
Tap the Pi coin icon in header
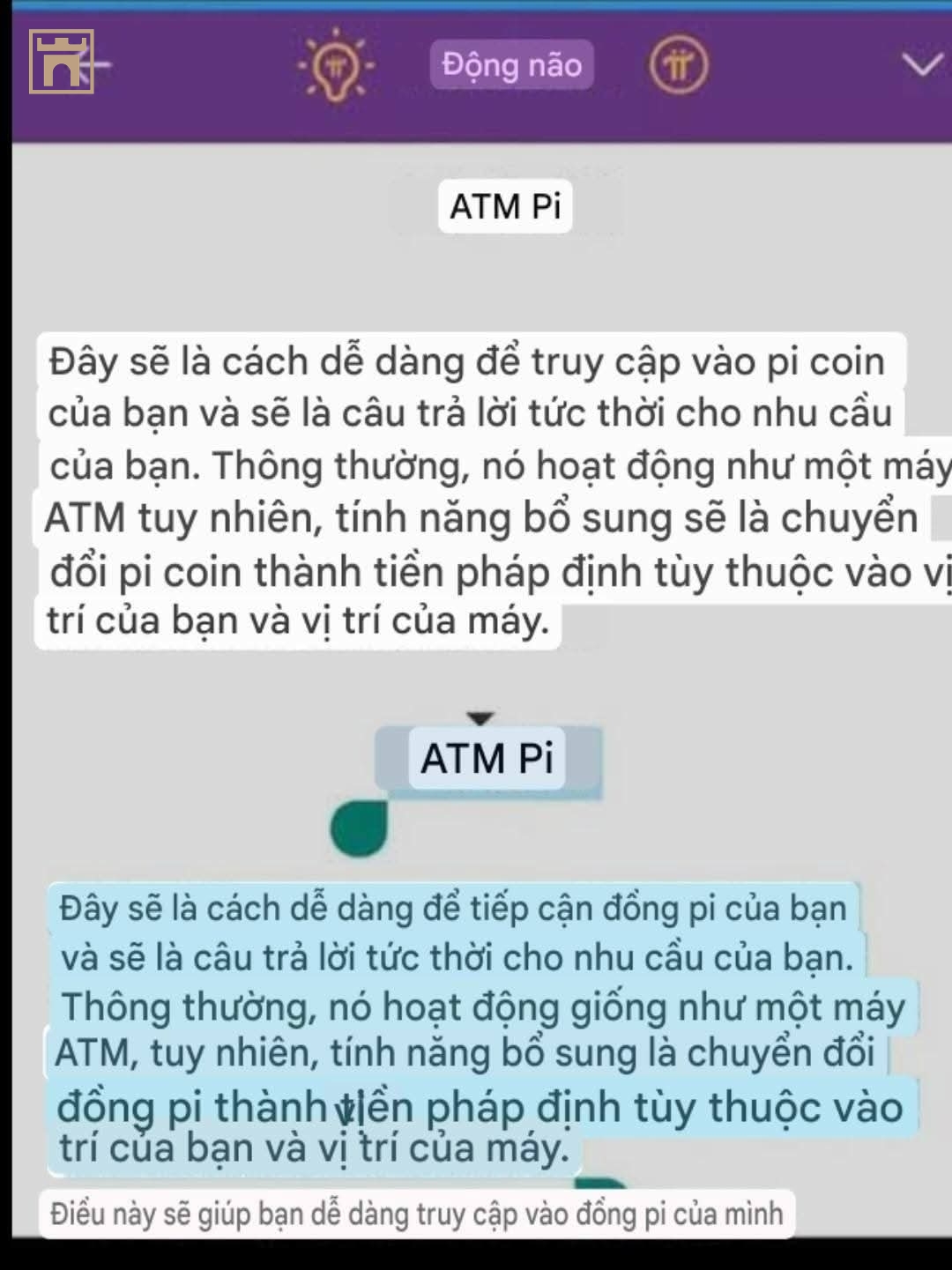(678, 65)
